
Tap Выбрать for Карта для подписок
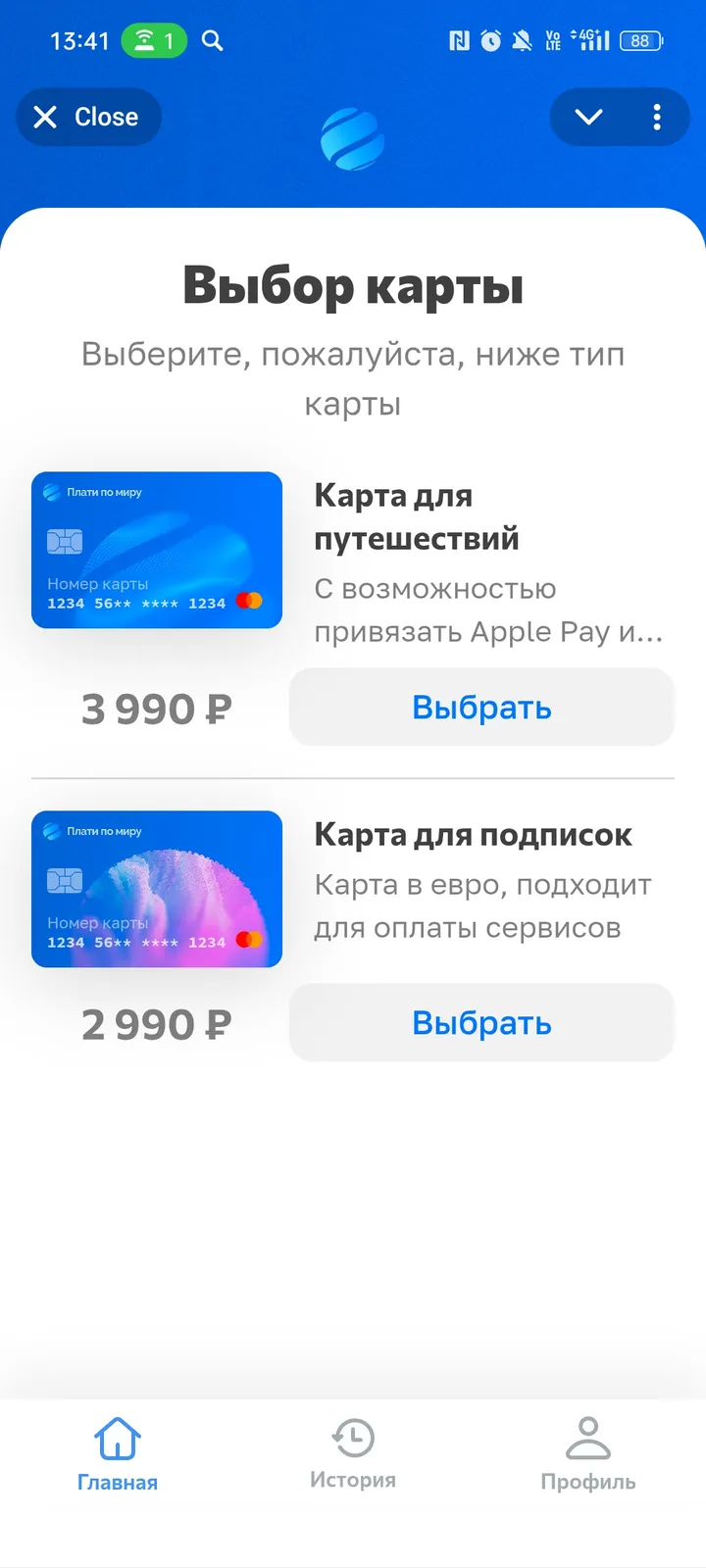(x=481, y=1022)
